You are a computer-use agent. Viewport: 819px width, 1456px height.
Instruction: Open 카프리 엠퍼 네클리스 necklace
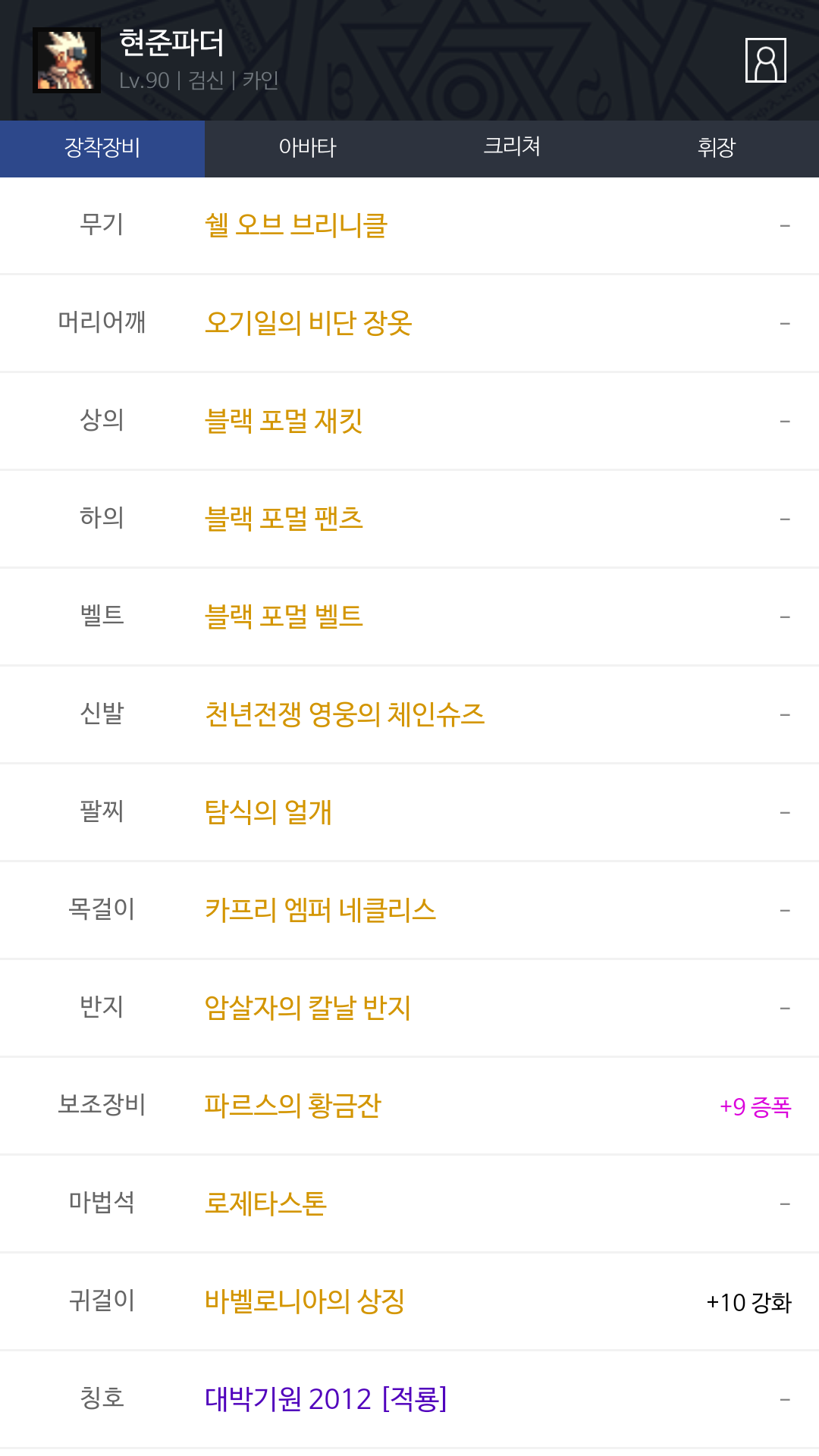pos(320,910)
